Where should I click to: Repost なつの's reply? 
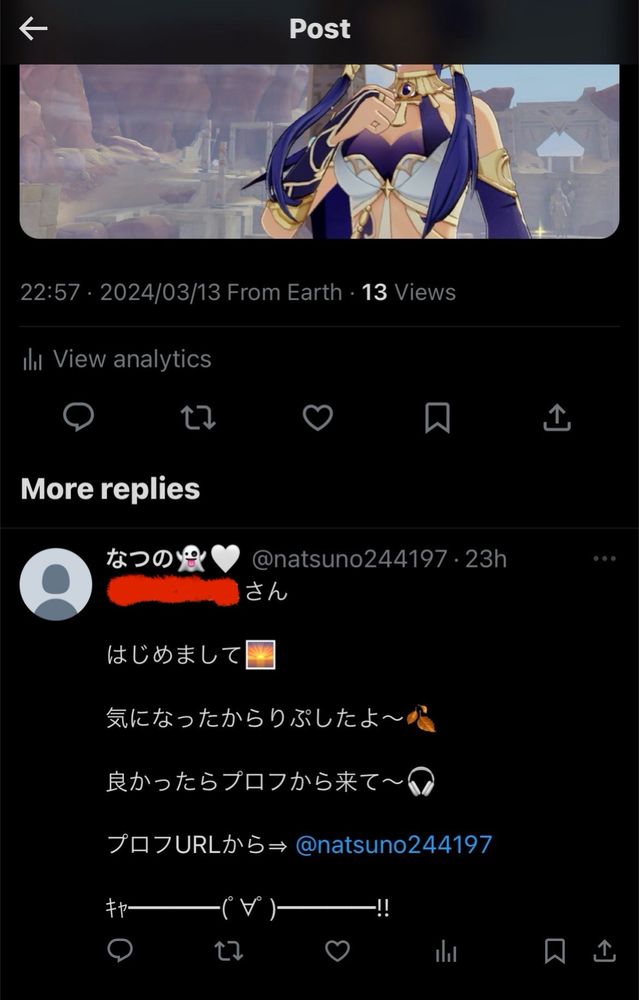point(229,950)
